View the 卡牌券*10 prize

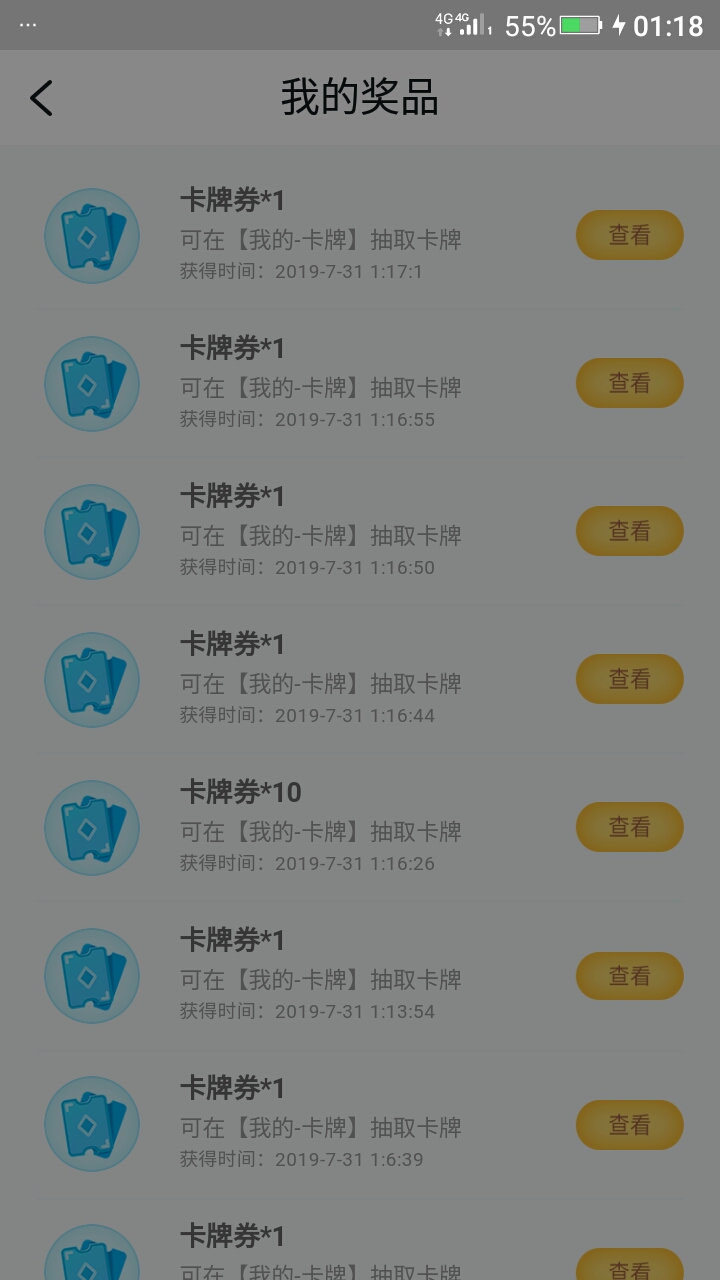pyautogui.click(x=629, y=827)
